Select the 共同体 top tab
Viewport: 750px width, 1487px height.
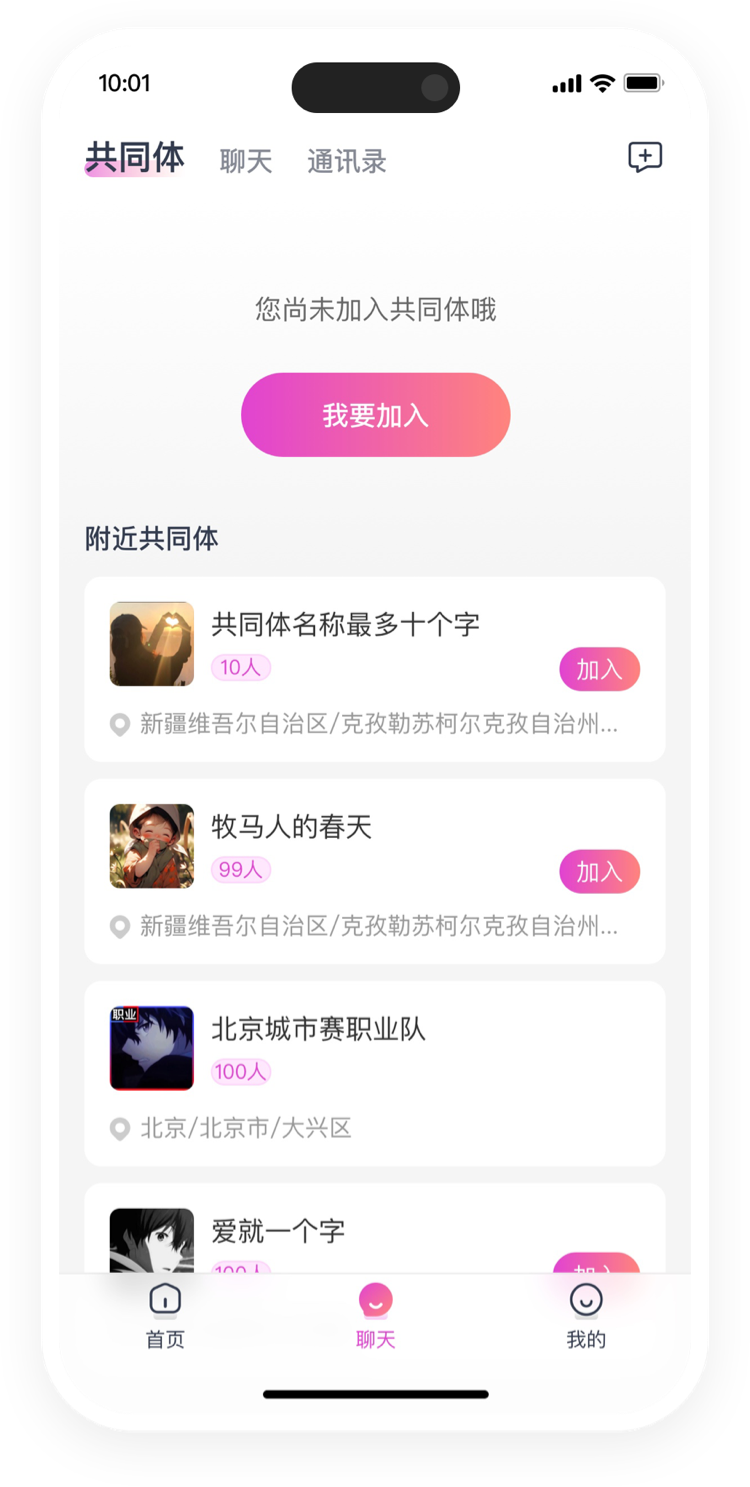[135, 158]
